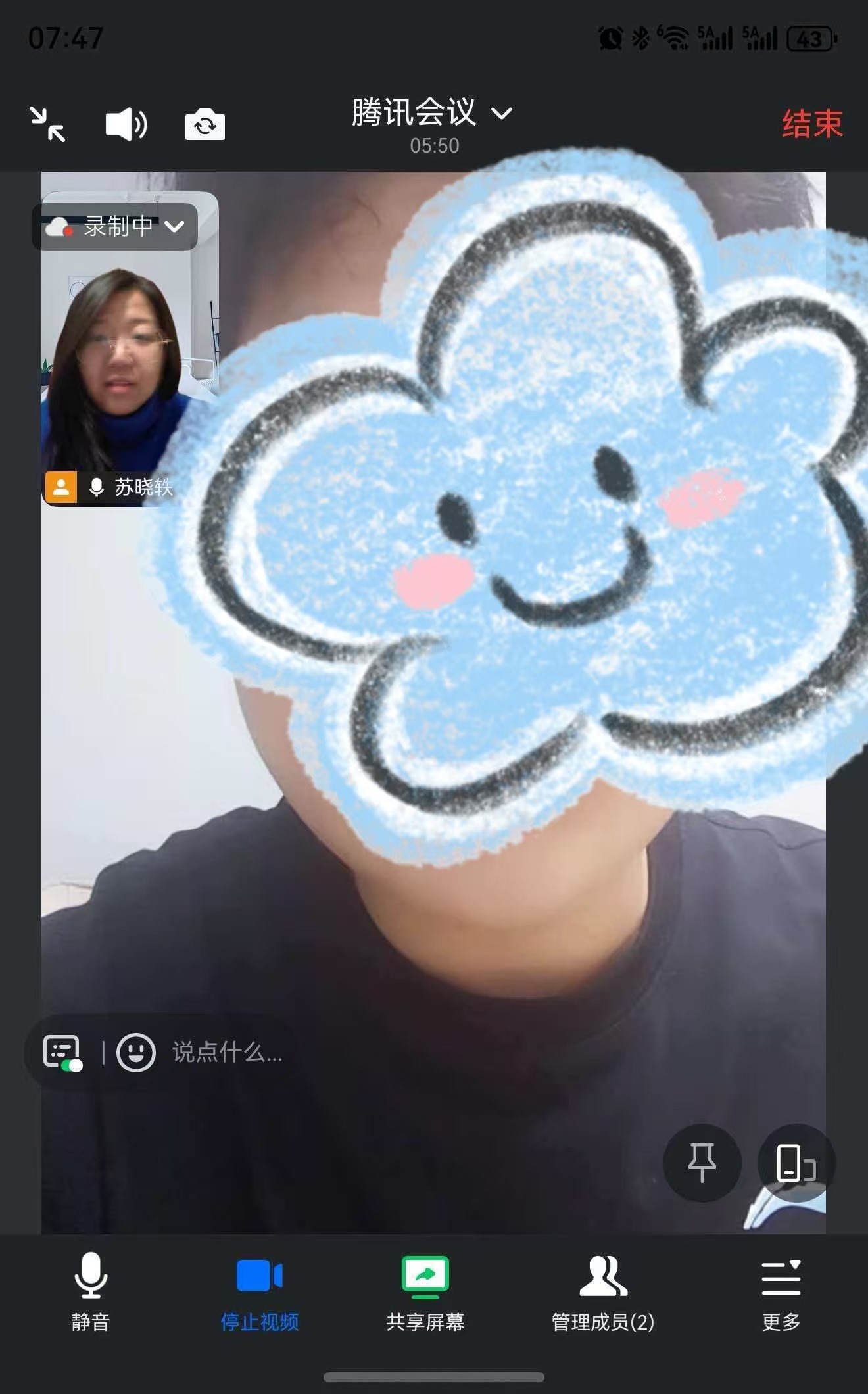This screenshot has width=868, height=1394.
Task: Toggle the speaker audio output
Action: click(x=126, y=124)
